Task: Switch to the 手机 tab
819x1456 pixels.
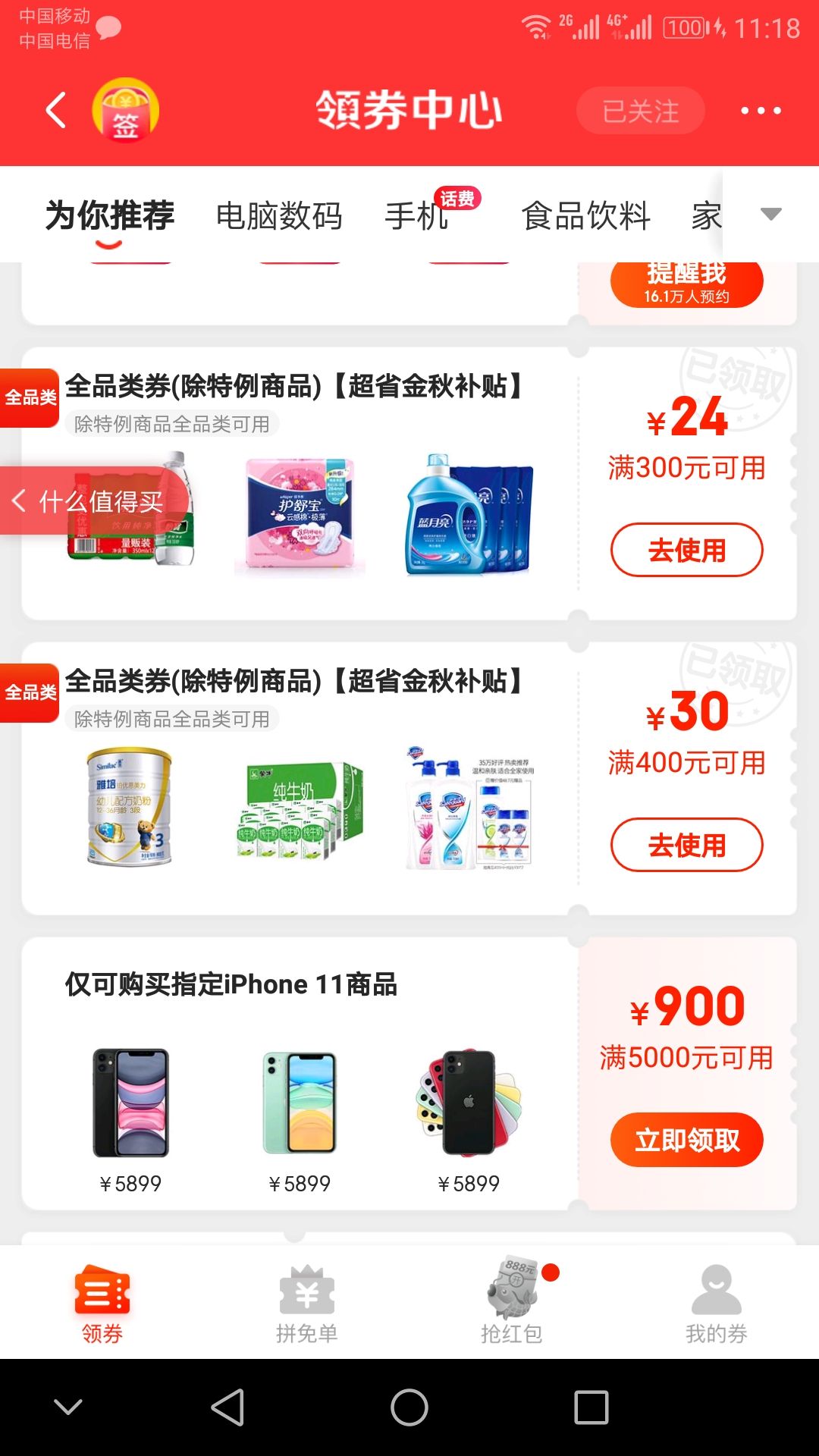Action: [x=417, y=216]
